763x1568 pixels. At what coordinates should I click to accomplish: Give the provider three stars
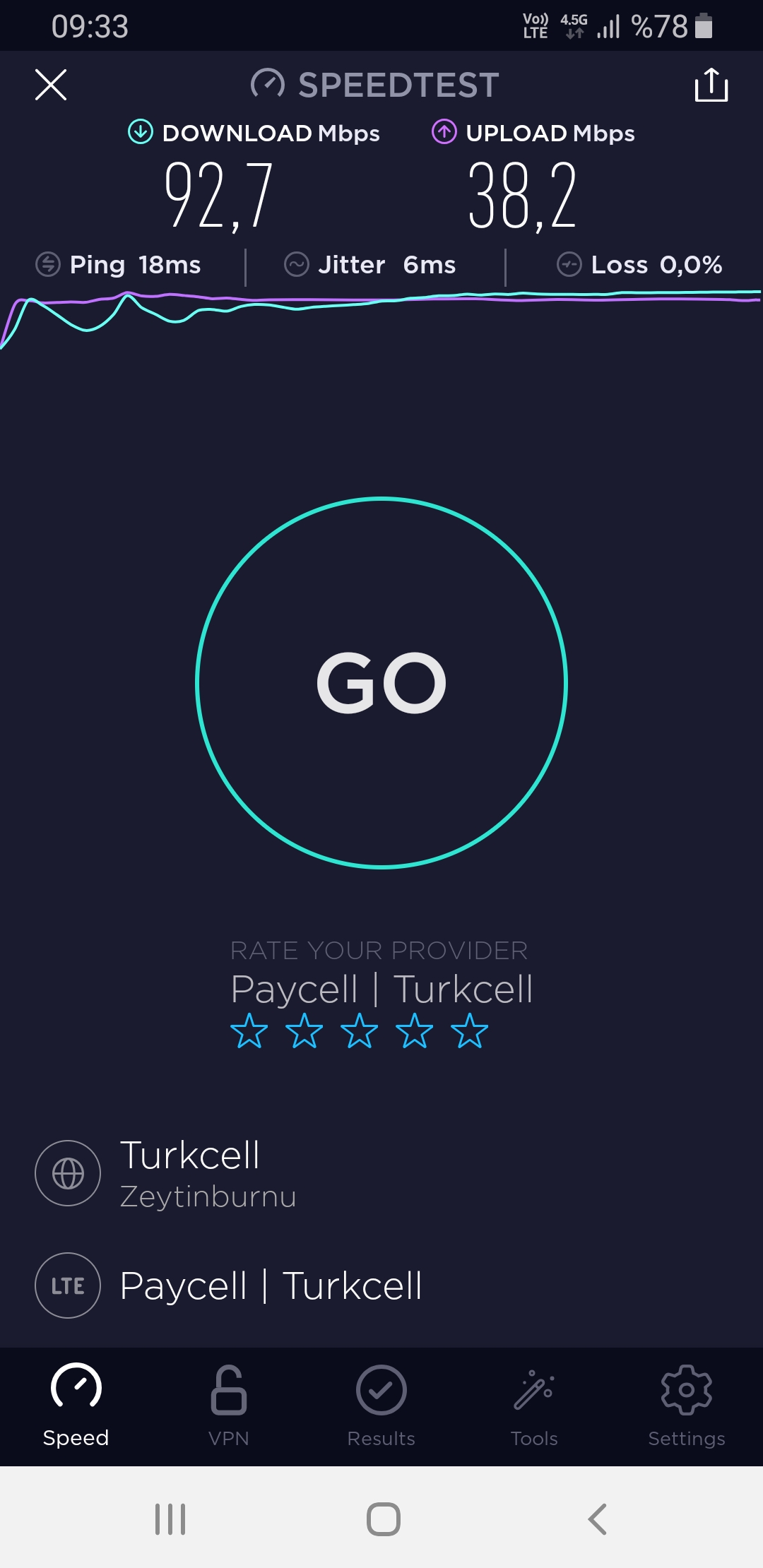coord(360,1031)
